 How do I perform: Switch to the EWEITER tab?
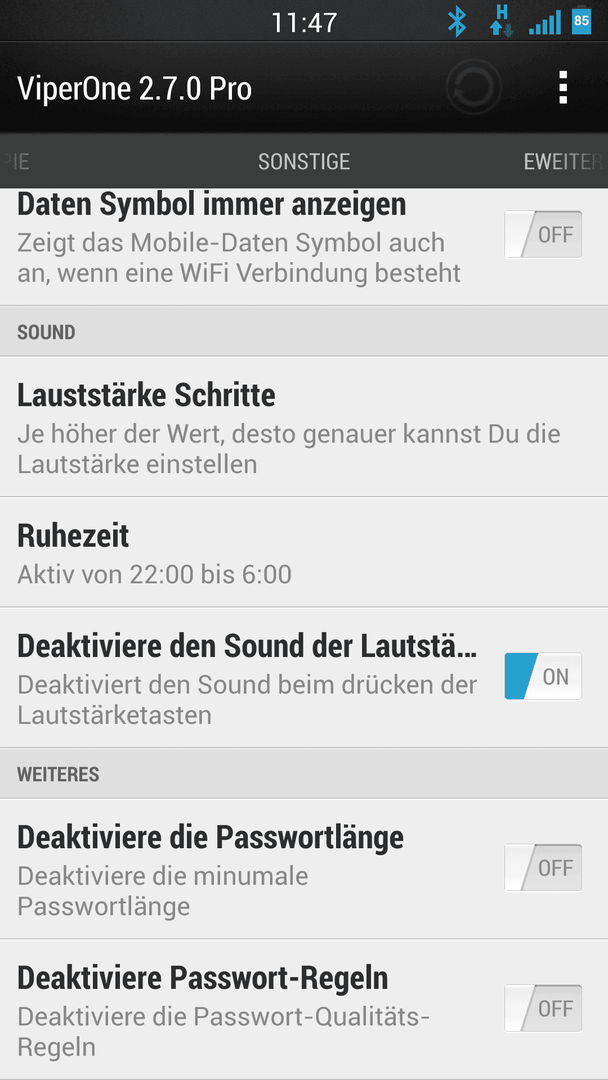click(561, 161)
